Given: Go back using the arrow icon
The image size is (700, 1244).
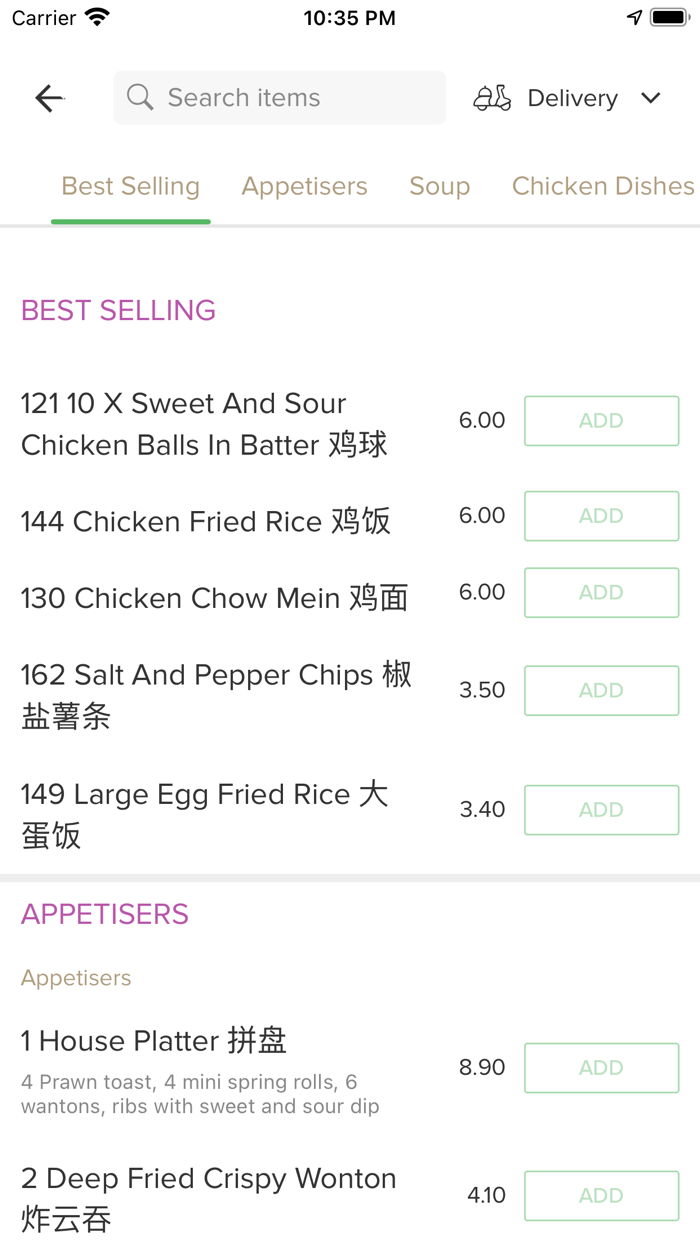Looking at the screenshot, I should coord(49,98).
